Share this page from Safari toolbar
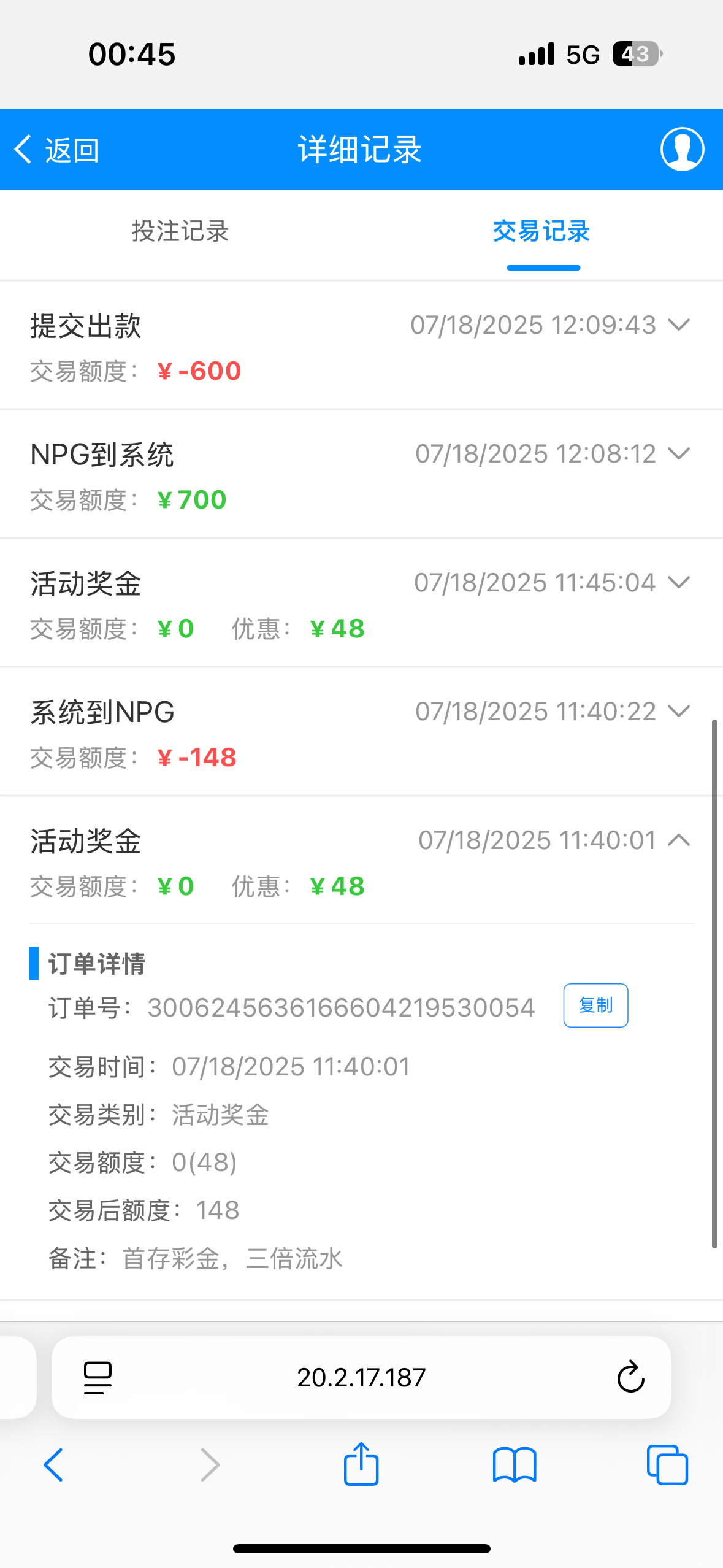 click(x=361, y=1464)
